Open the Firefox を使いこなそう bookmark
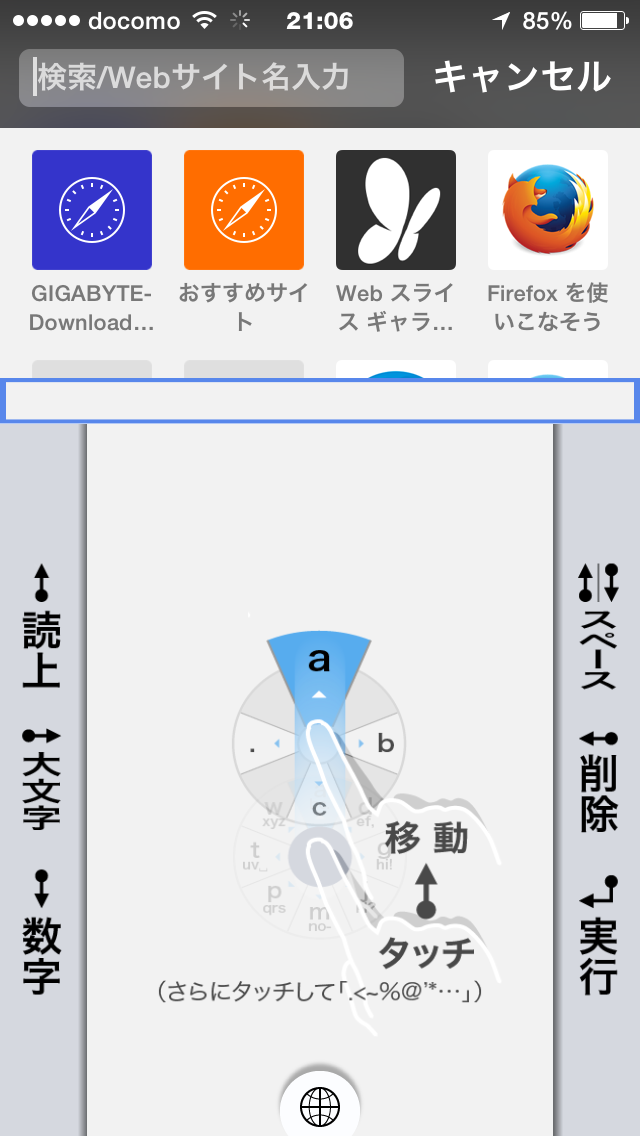The image size is (640, 1136). [548, 210]
